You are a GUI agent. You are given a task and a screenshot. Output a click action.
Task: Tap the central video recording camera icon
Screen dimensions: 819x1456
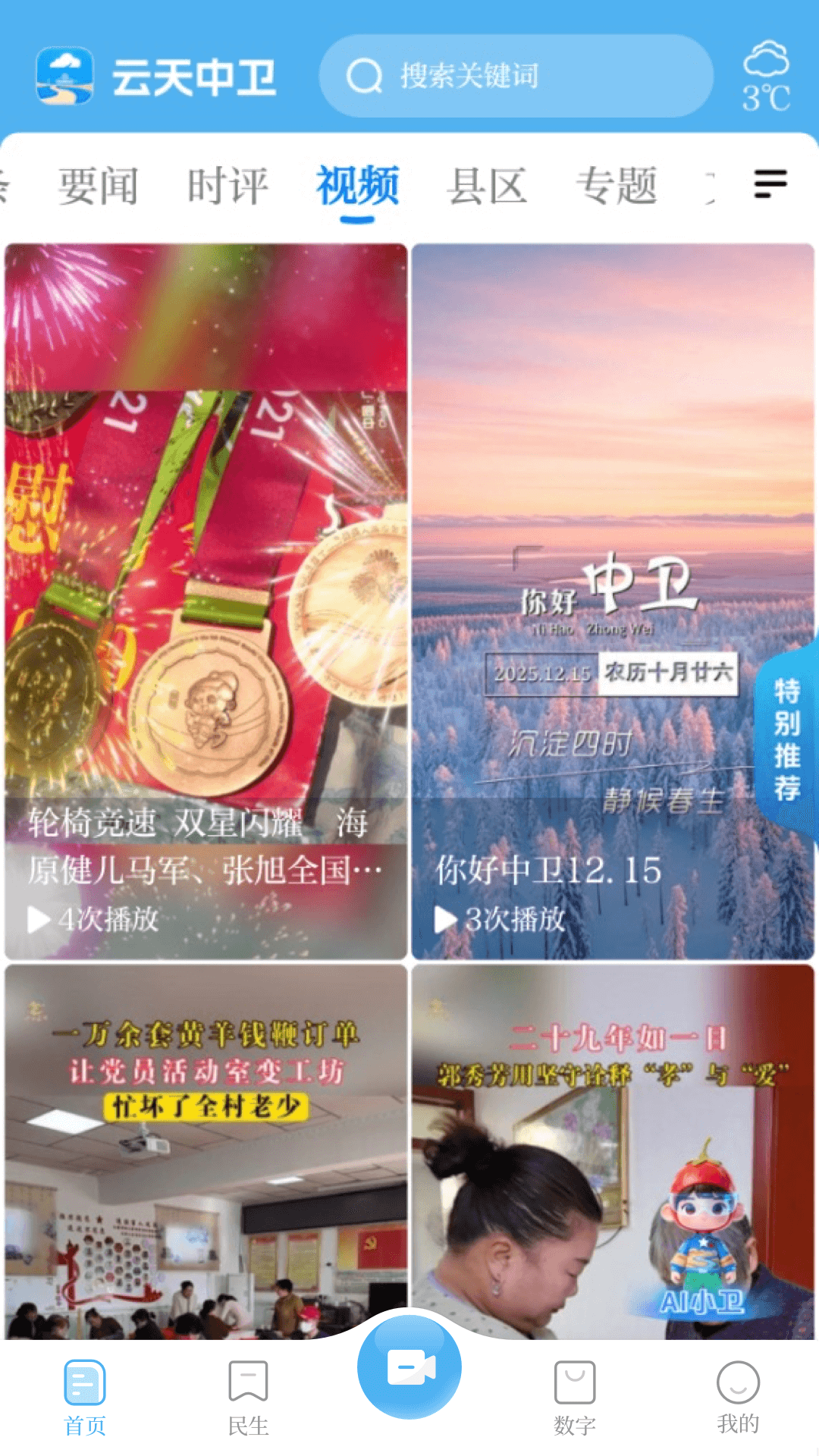(x=409, y=1365)
